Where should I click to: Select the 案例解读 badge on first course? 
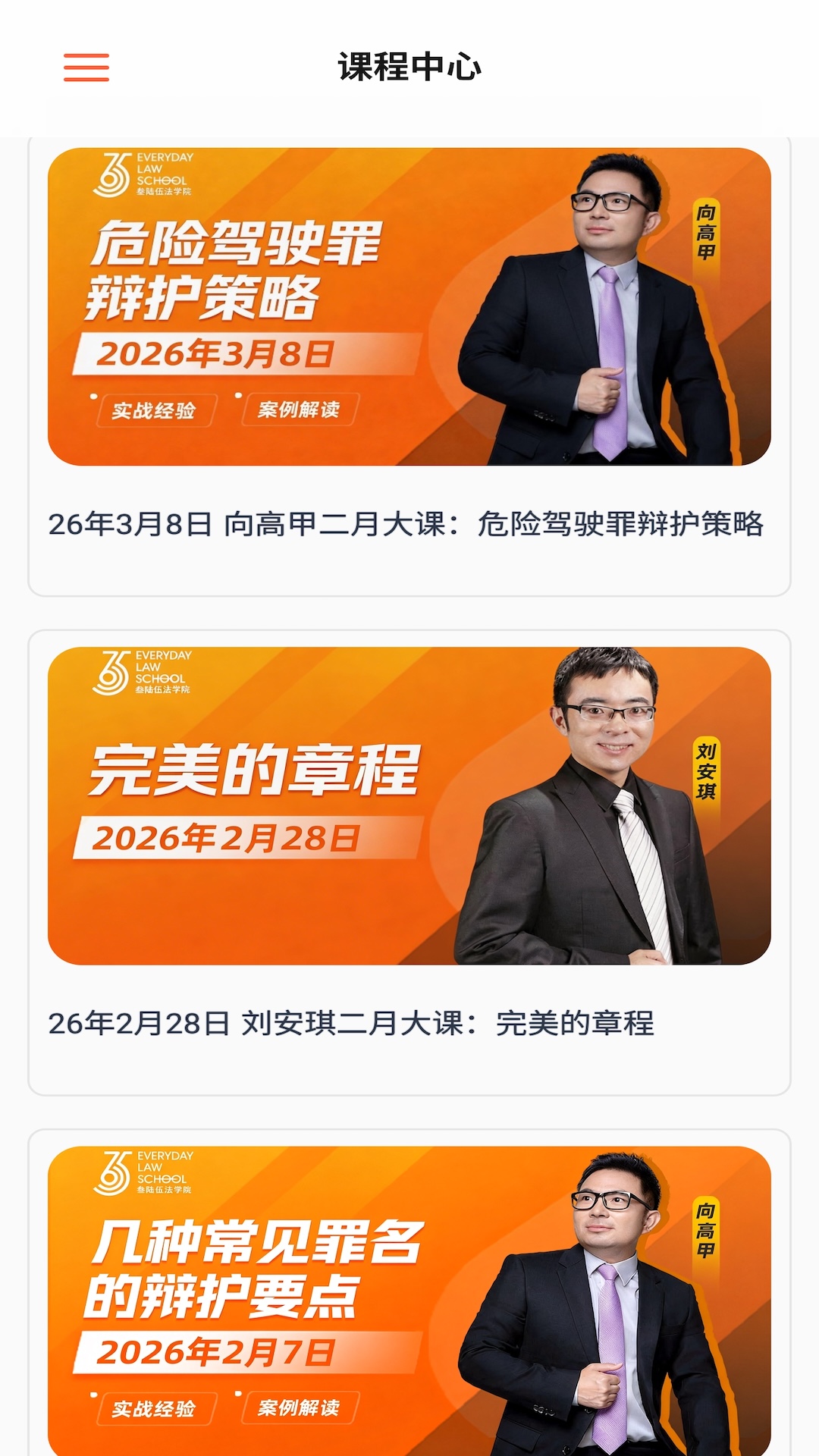(303, 411)
